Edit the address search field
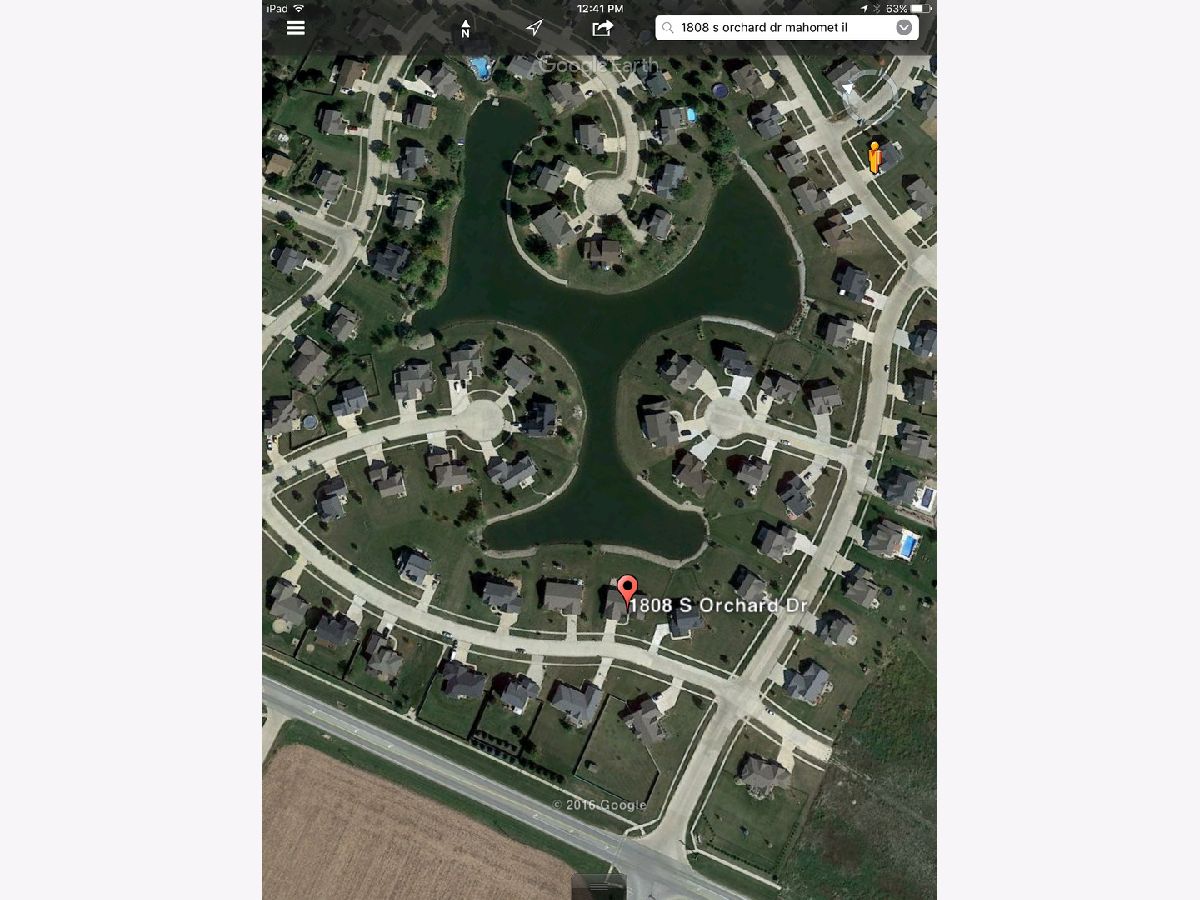Image resolution: width=1200 pixels, height=900 pixels. pyautogui.click(x=780, y=28)
